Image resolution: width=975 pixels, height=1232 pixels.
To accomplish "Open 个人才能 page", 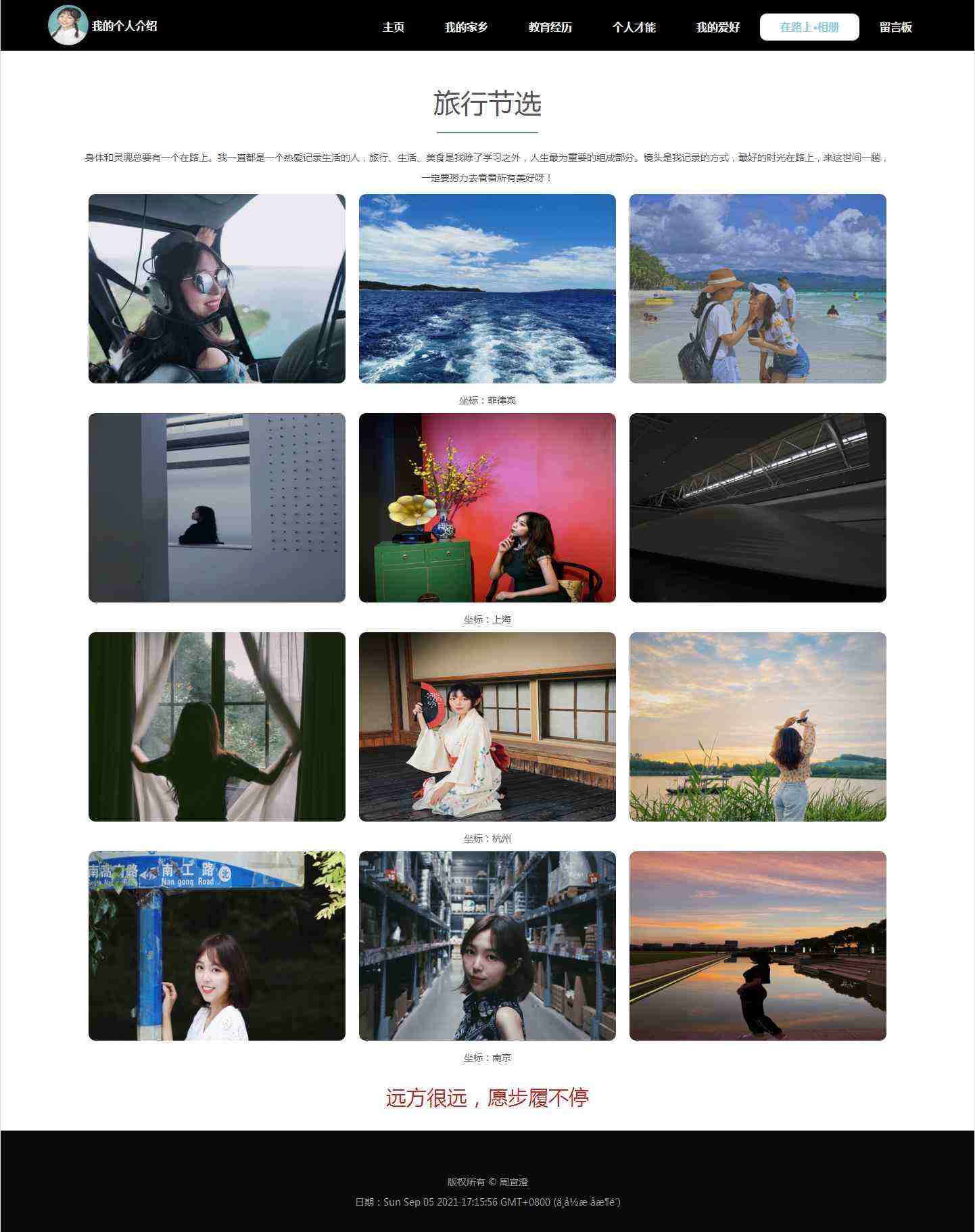I will point(634,27).
